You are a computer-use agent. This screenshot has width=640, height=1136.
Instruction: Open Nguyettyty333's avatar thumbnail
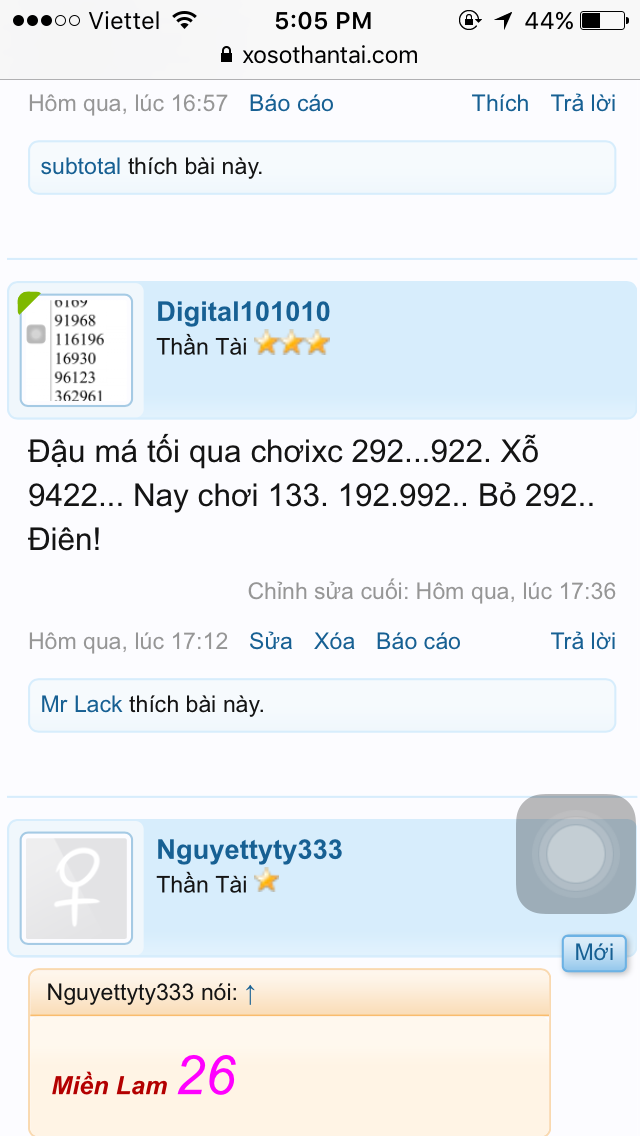coord(77,888)
